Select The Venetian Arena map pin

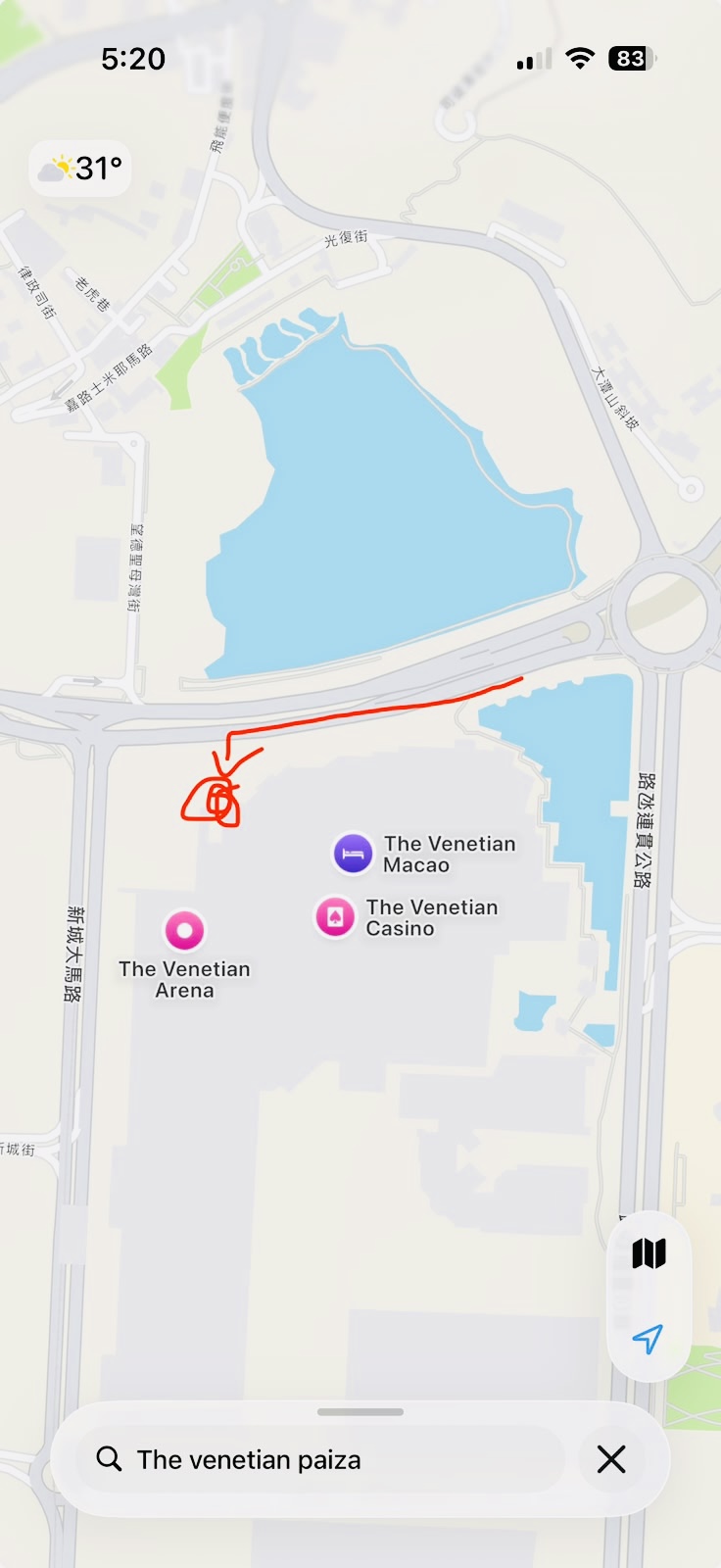184,931
